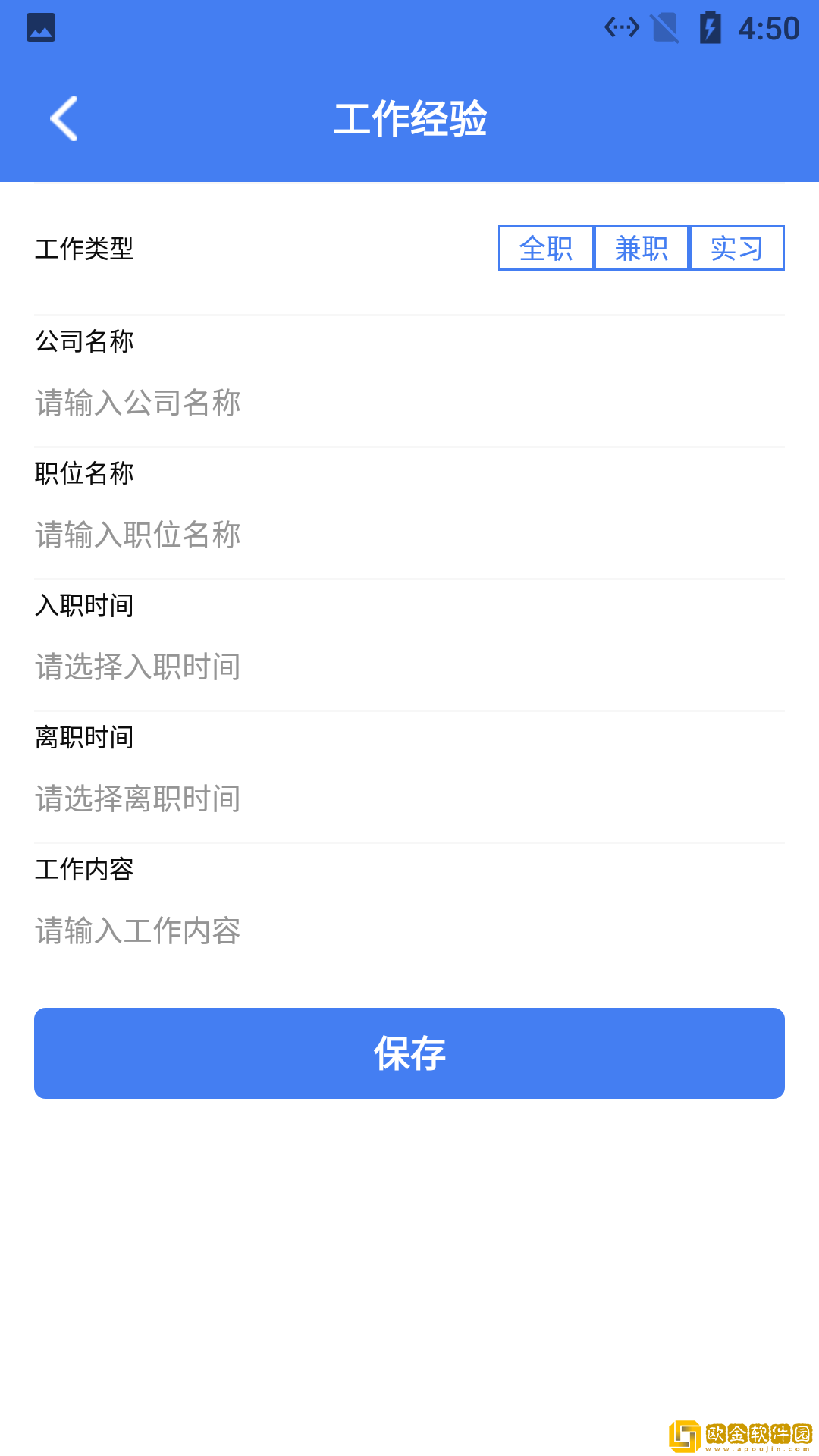Click the network signal icon
This screenshot has width=819, height=1456.
pyautogui.click(x=622, y=27)
